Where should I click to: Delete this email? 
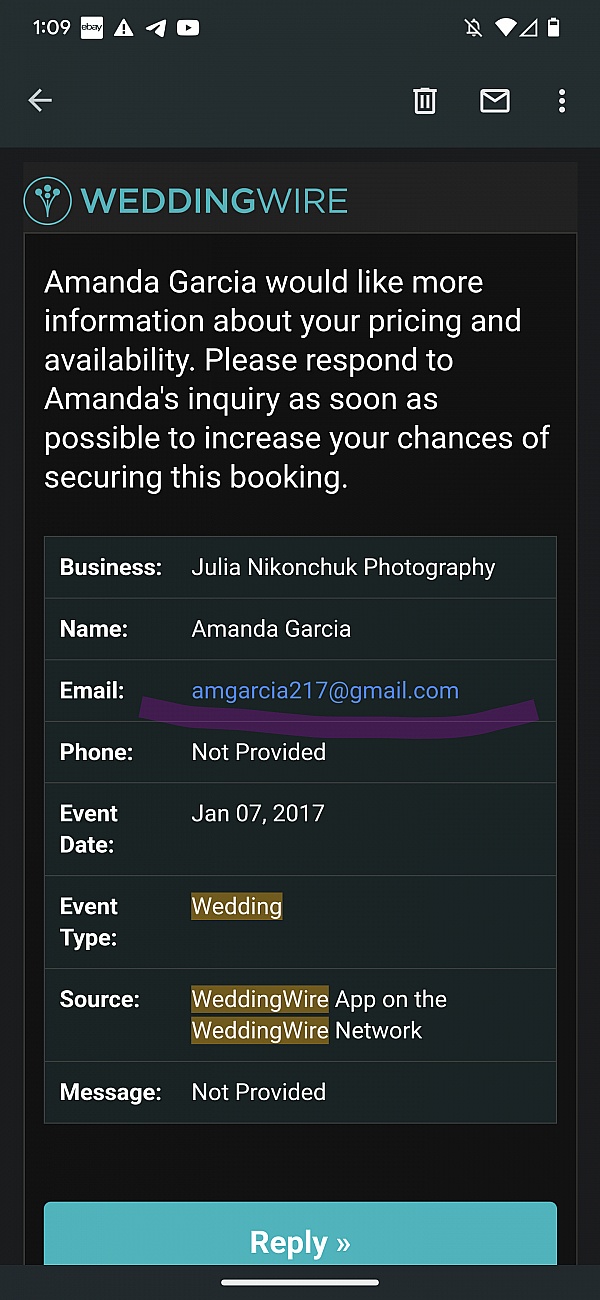point(425,100)
